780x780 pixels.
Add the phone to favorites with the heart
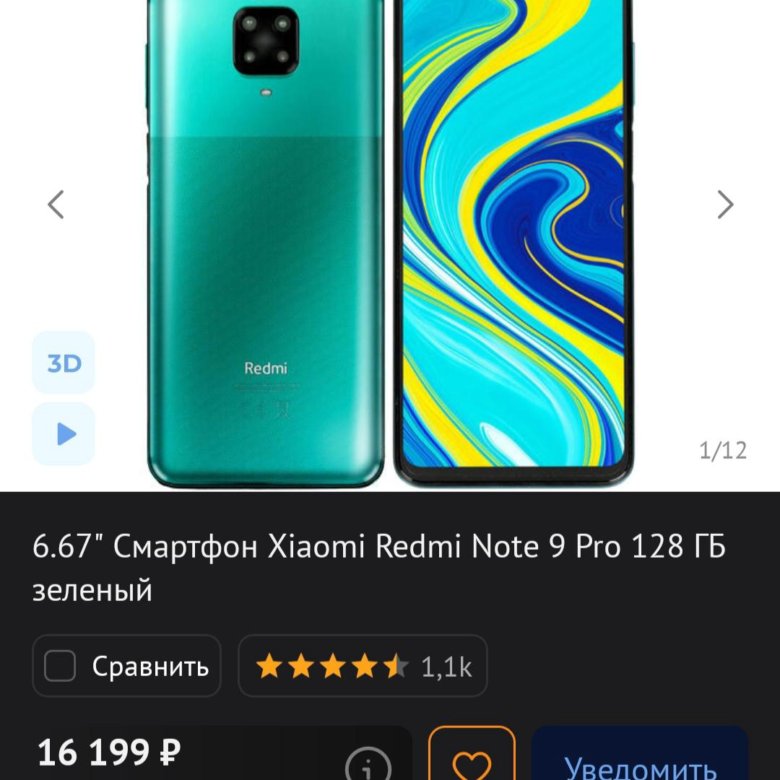click(471, 762)
